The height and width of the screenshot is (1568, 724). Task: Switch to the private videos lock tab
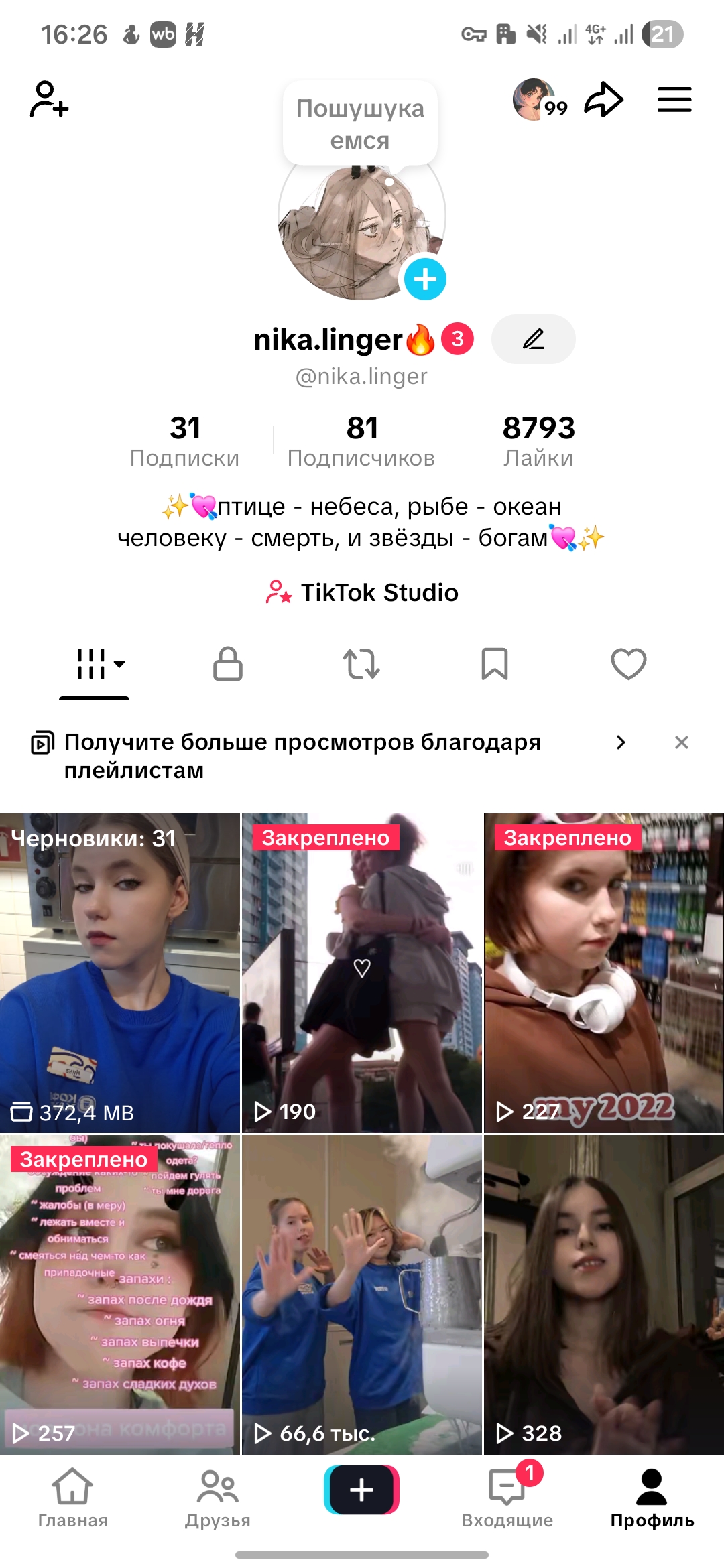pyautogui.click(x=228, y=664)
